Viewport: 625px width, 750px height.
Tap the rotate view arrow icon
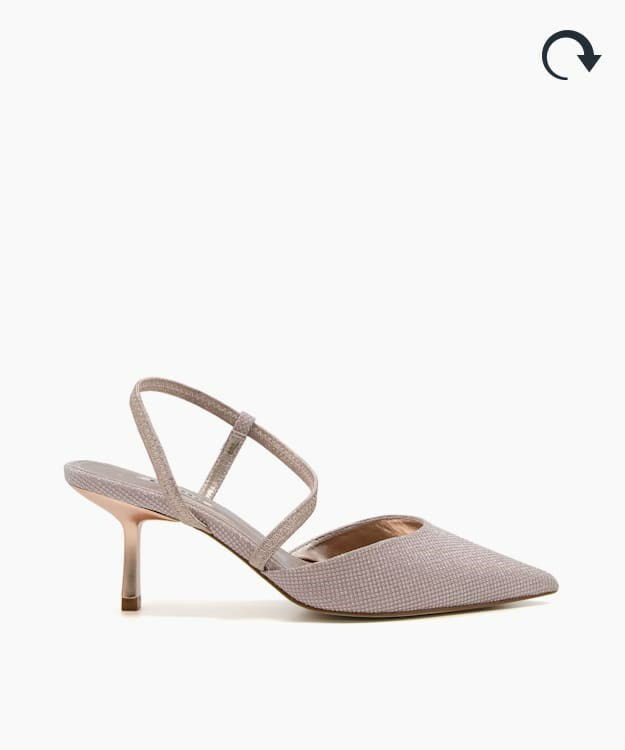tap(570, 55)
